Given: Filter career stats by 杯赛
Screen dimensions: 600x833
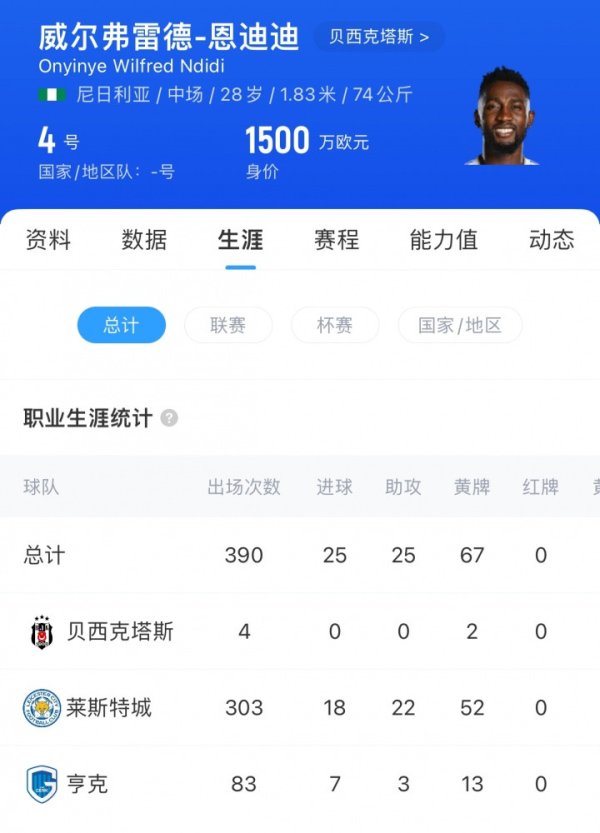Looking at the screenshot, I should pos(335,325).
